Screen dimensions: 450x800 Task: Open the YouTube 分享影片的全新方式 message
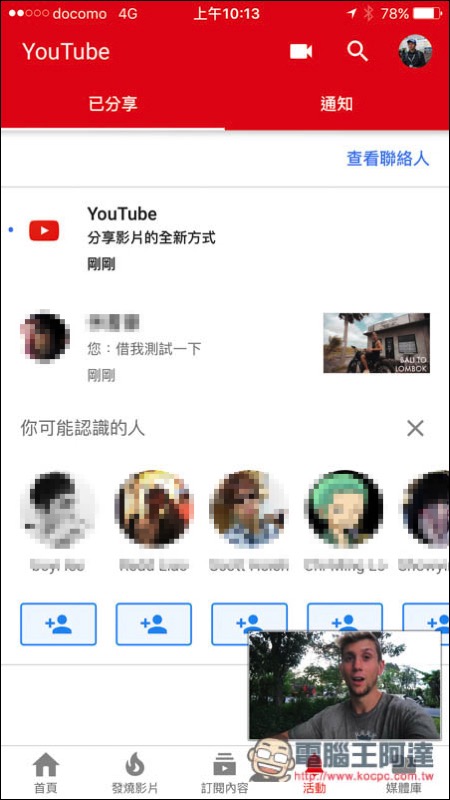tap(225, 239)
